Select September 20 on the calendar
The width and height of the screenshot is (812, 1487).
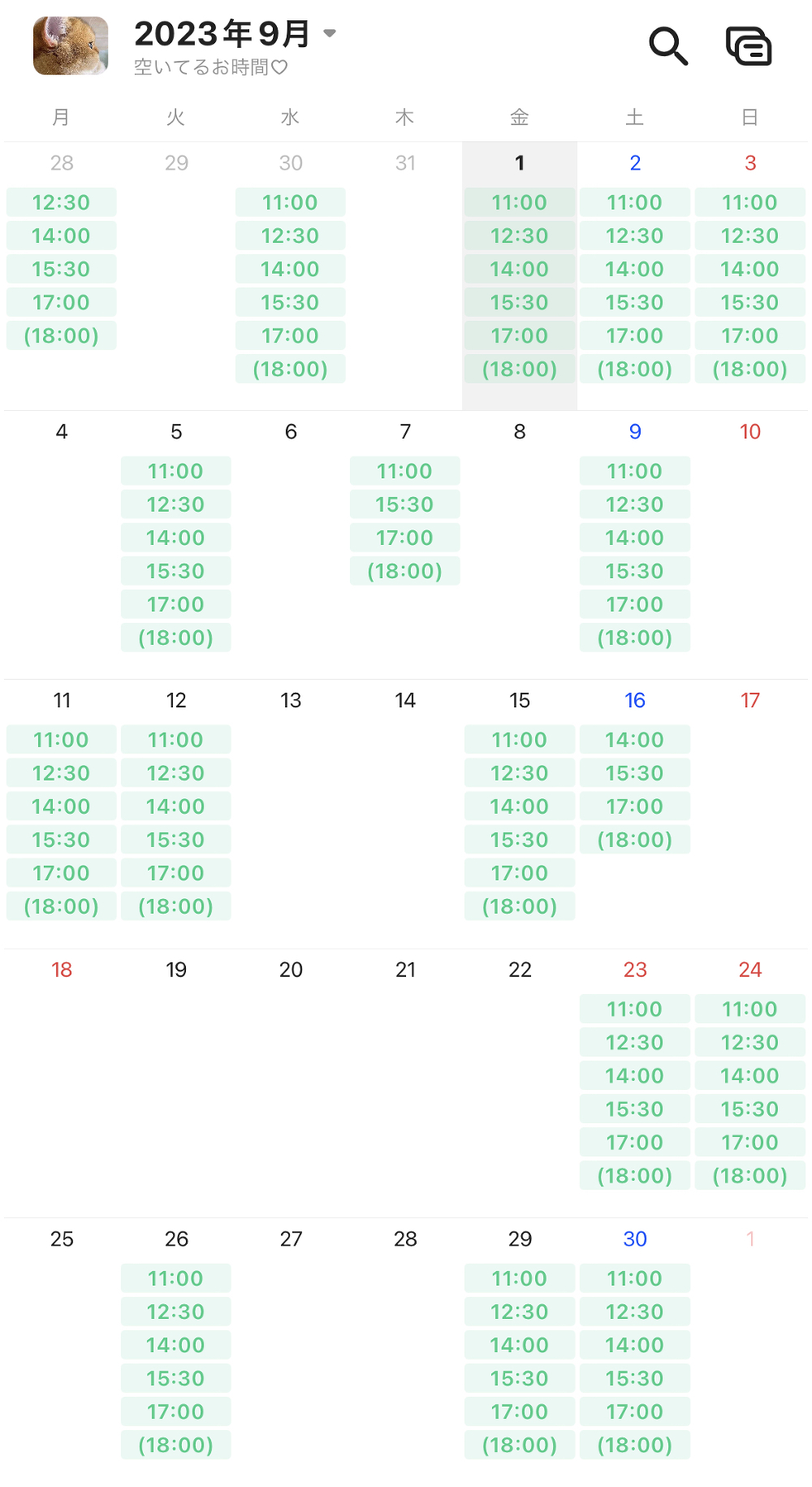coord(291,970)
